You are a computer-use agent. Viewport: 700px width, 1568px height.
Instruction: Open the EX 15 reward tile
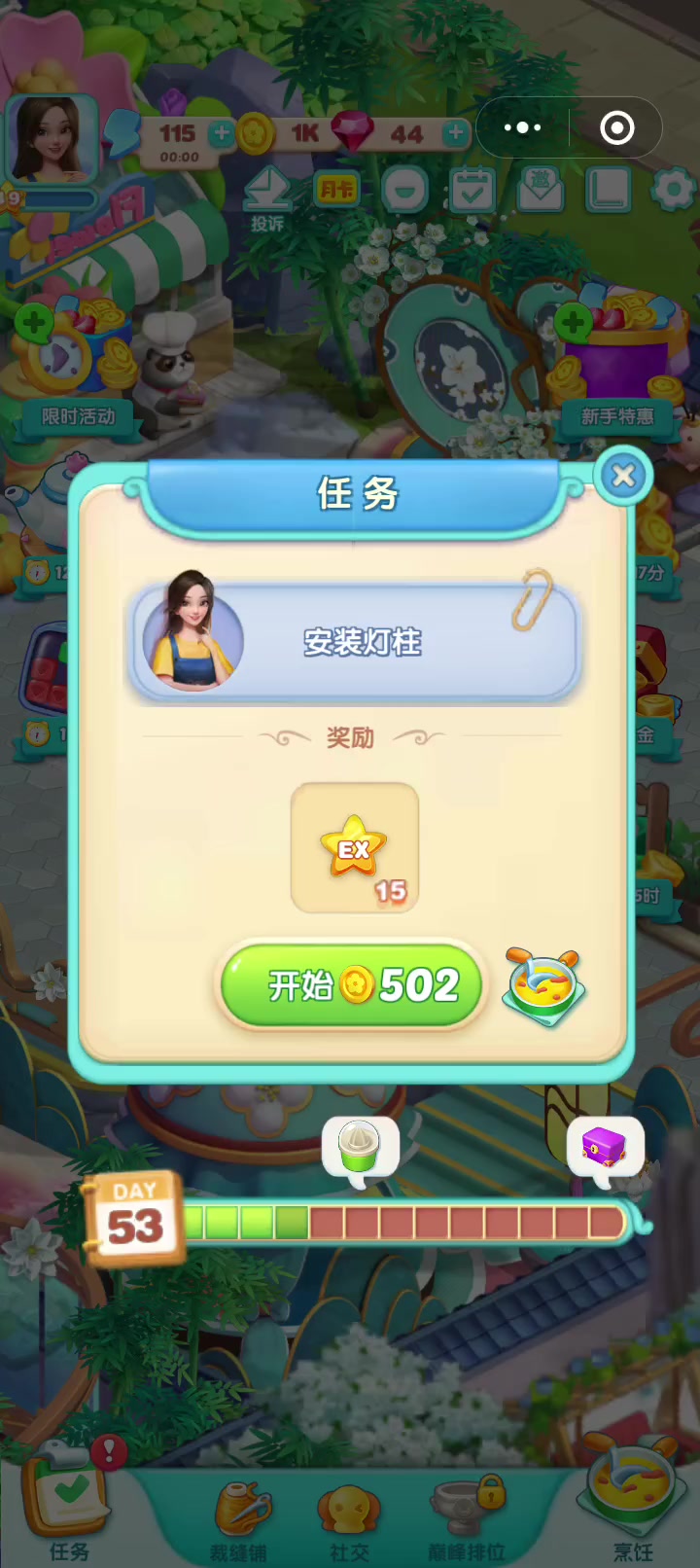tap(355, 847)
